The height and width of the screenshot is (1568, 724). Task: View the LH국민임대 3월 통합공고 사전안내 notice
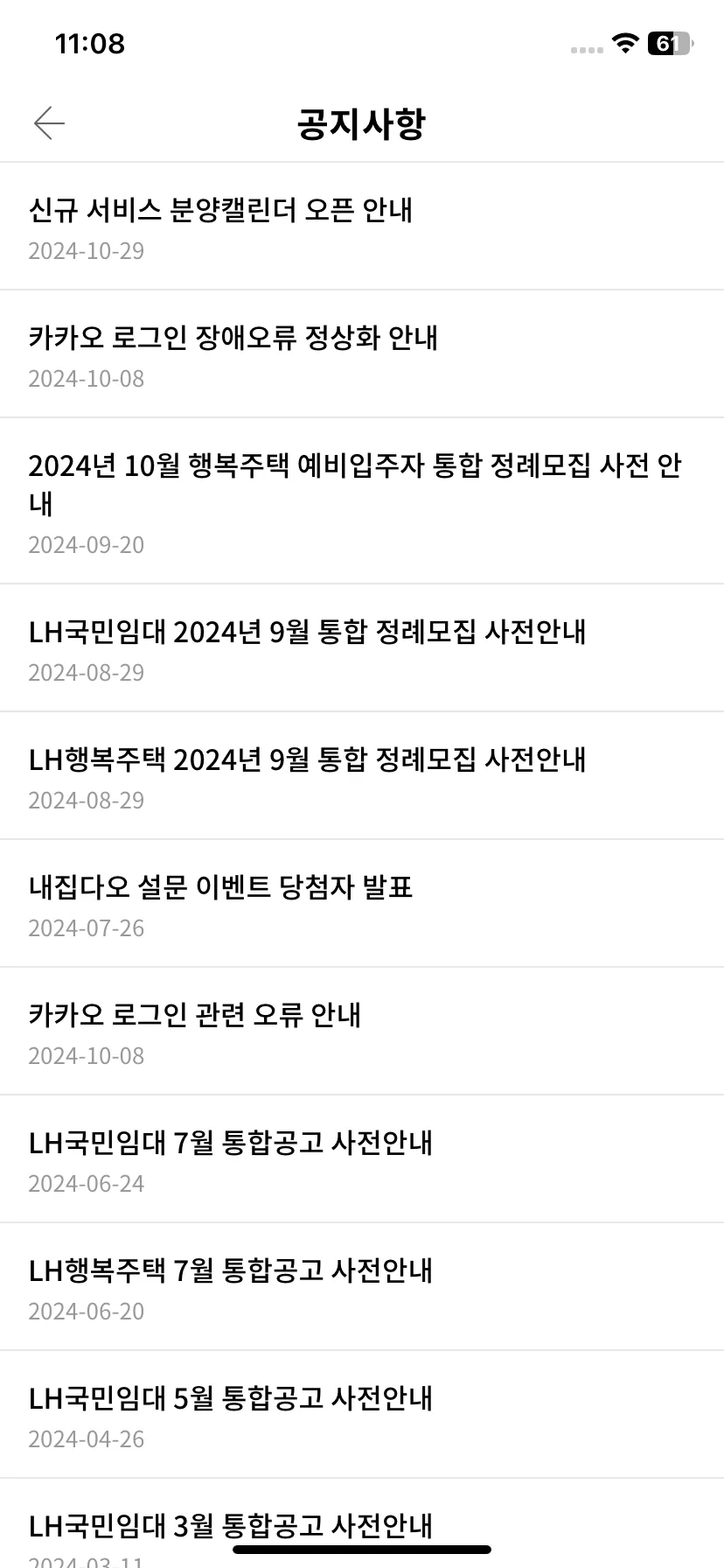pos(230,1524)
